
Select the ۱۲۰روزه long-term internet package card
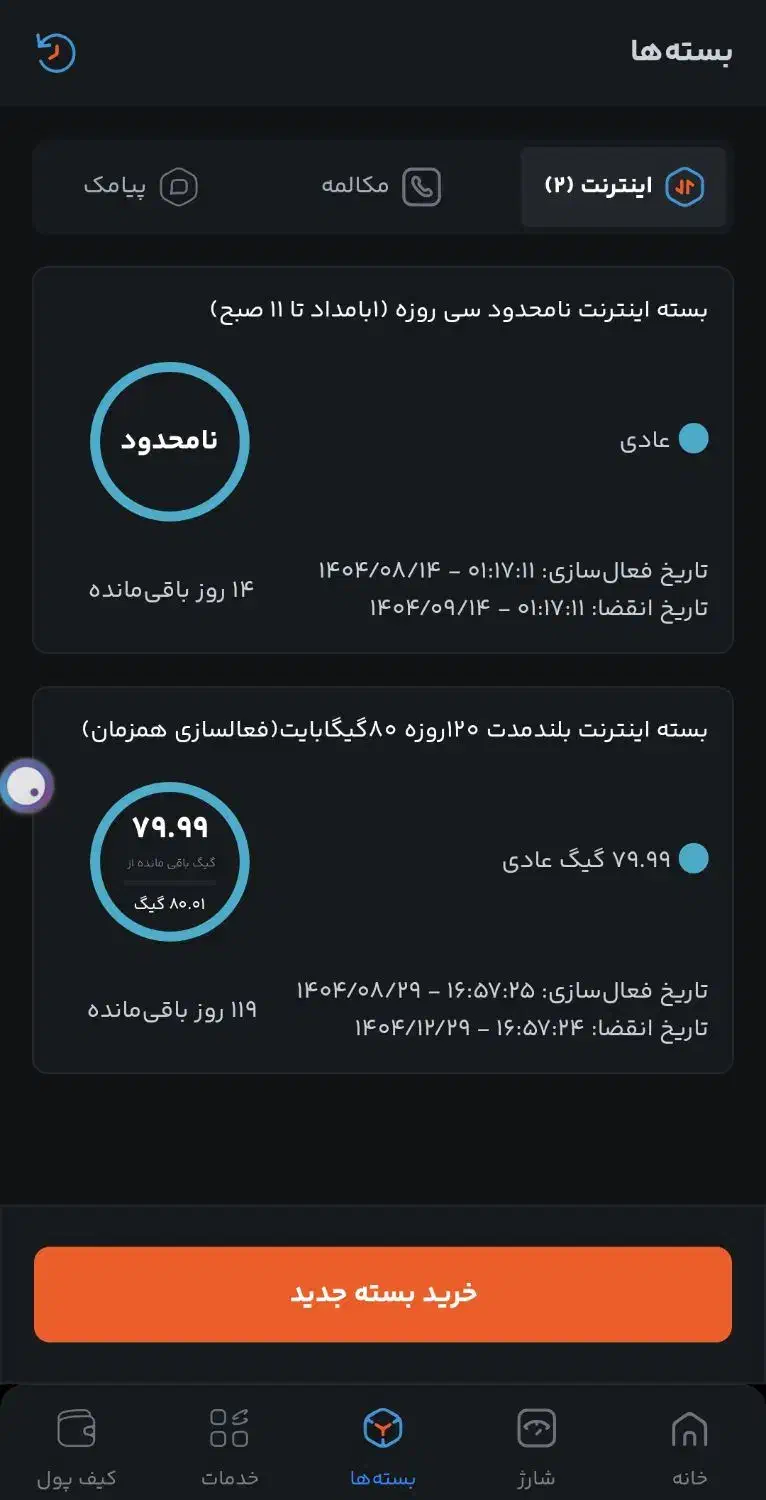383,880
